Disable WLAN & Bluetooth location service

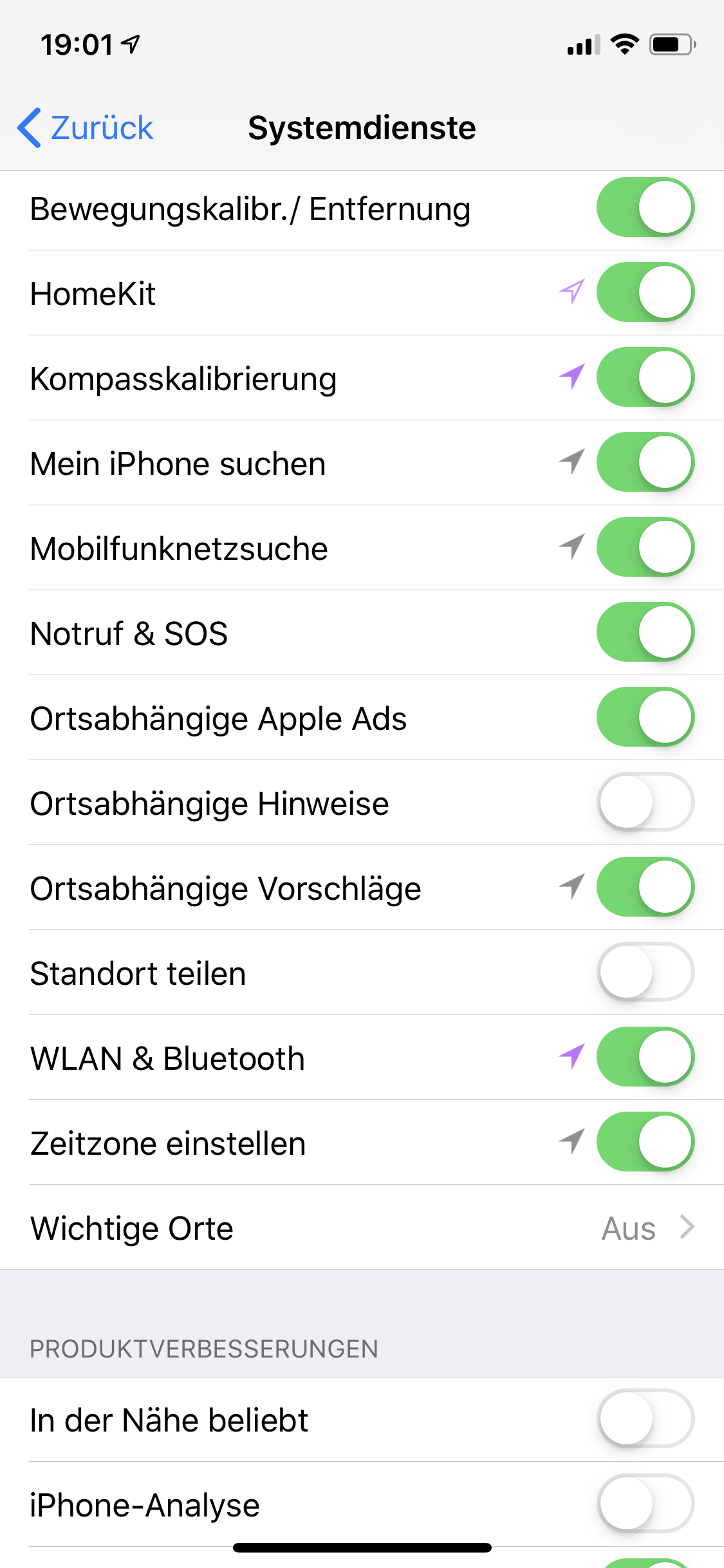645,1057
